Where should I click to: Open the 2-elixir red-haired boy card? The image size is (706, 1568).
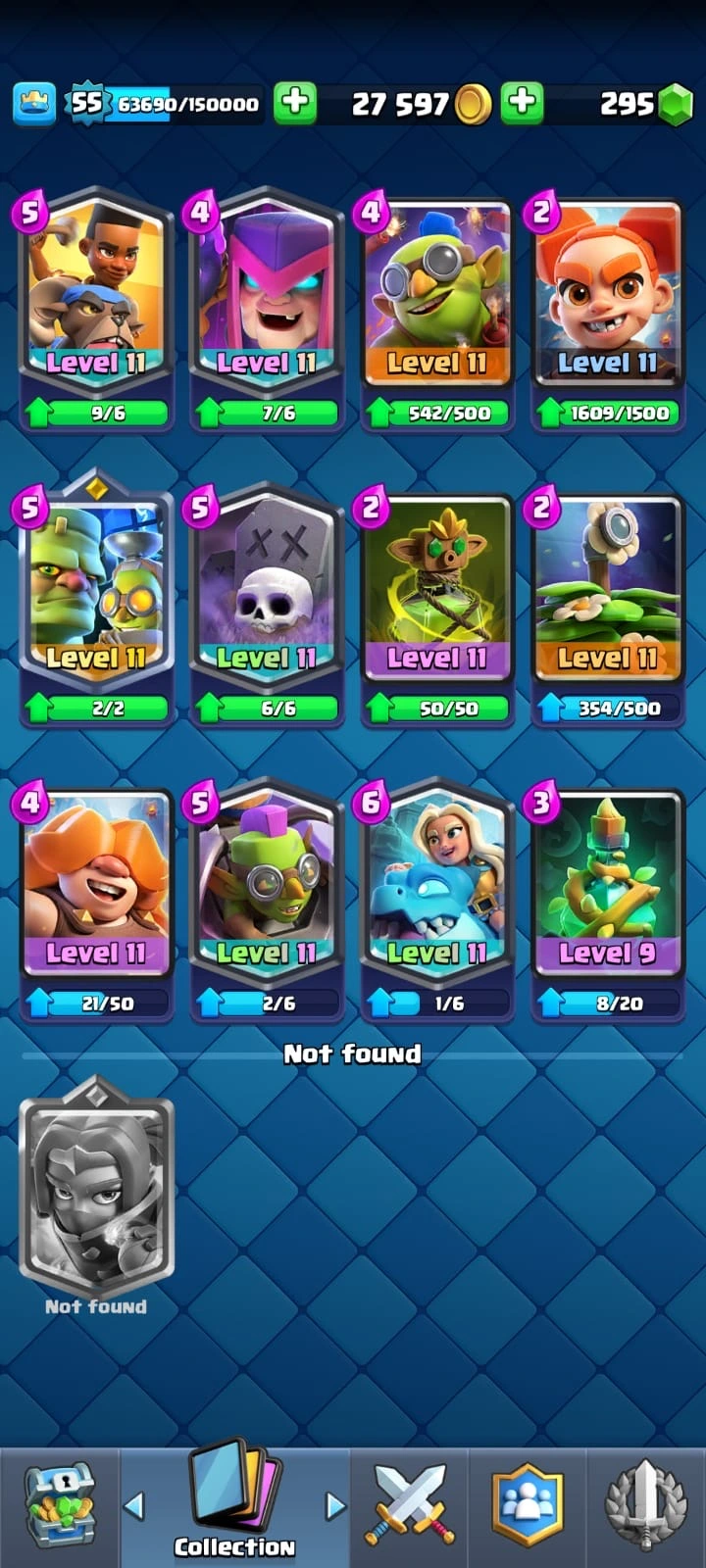click(608, 294)
